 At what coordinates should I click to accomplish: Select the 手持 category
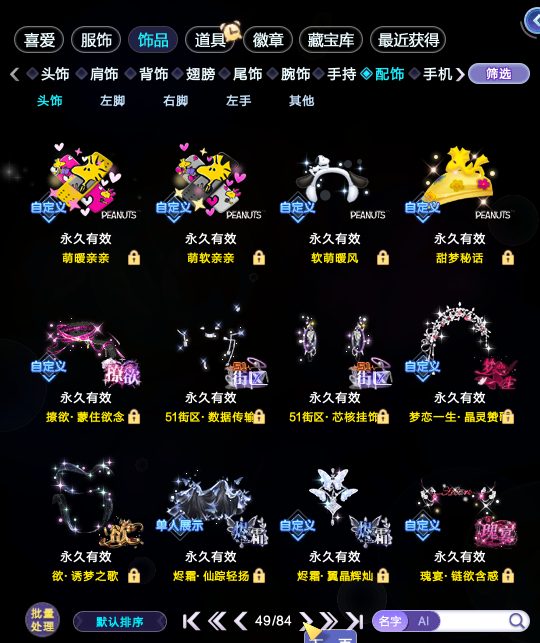click(x=341, y=74)
